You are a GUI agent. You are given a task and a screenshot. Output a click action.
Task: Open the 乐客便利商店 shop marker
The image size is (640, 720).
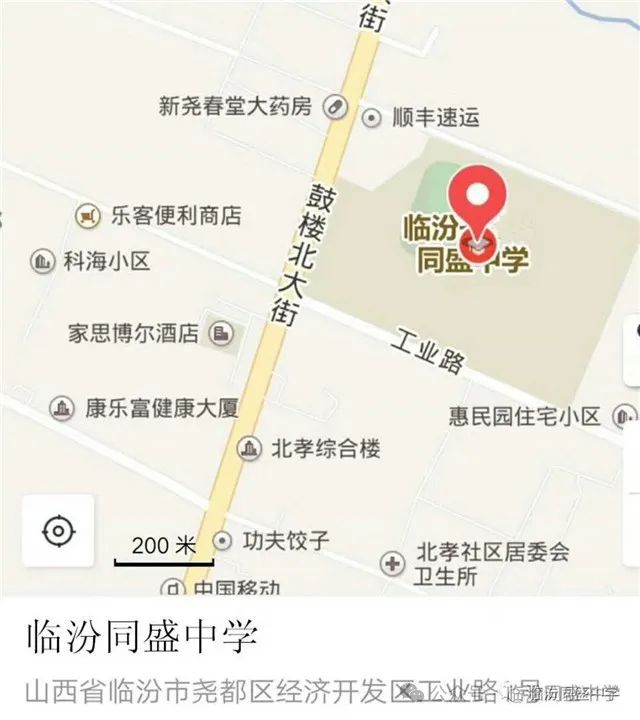(x=88, y=215)
